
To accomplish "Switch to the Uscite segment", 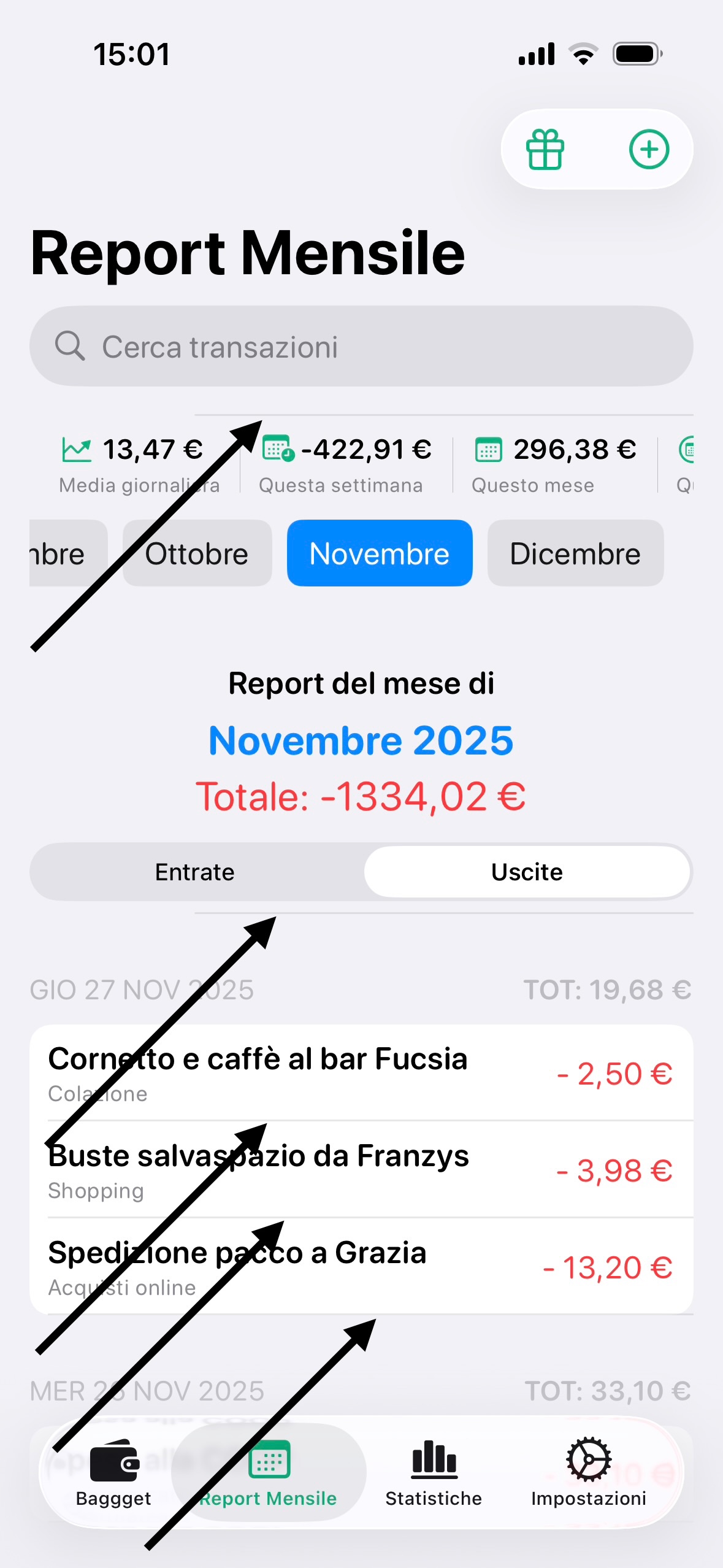I will [527, 872].
